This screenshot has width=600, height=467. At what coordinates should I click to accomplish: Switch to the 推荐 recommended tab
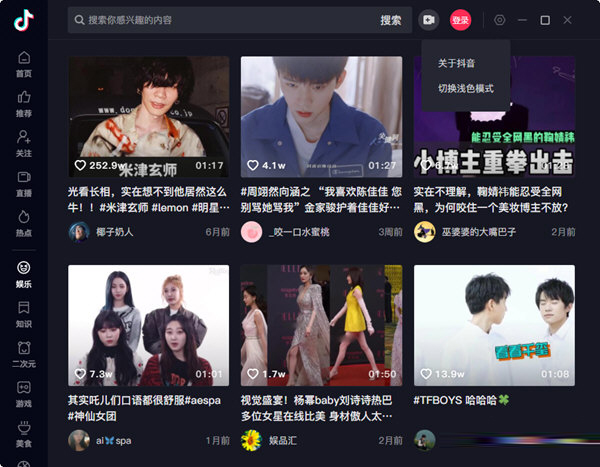pos(24,104)
